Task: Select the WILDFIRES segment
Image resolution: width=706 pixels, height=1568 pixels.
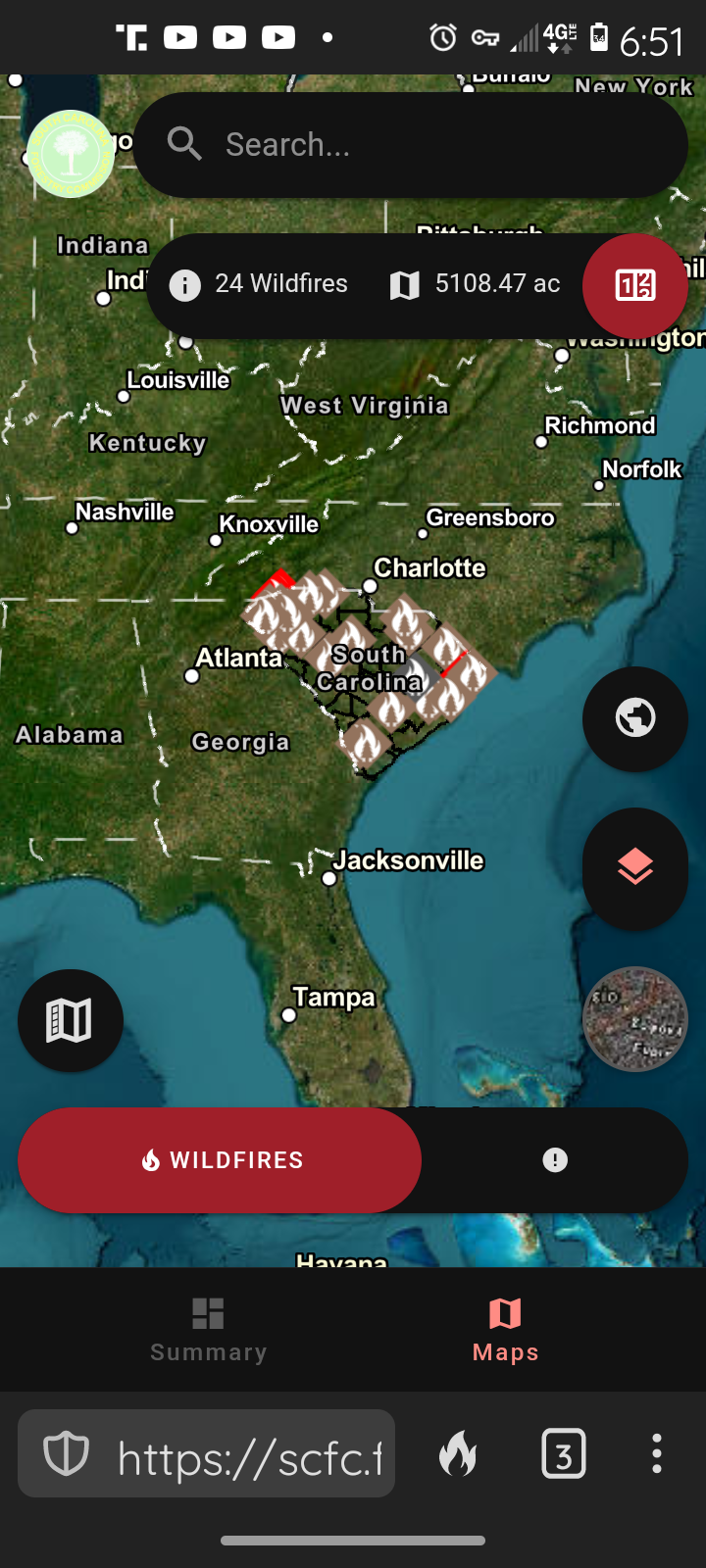Action: [x=221, y=1160]
